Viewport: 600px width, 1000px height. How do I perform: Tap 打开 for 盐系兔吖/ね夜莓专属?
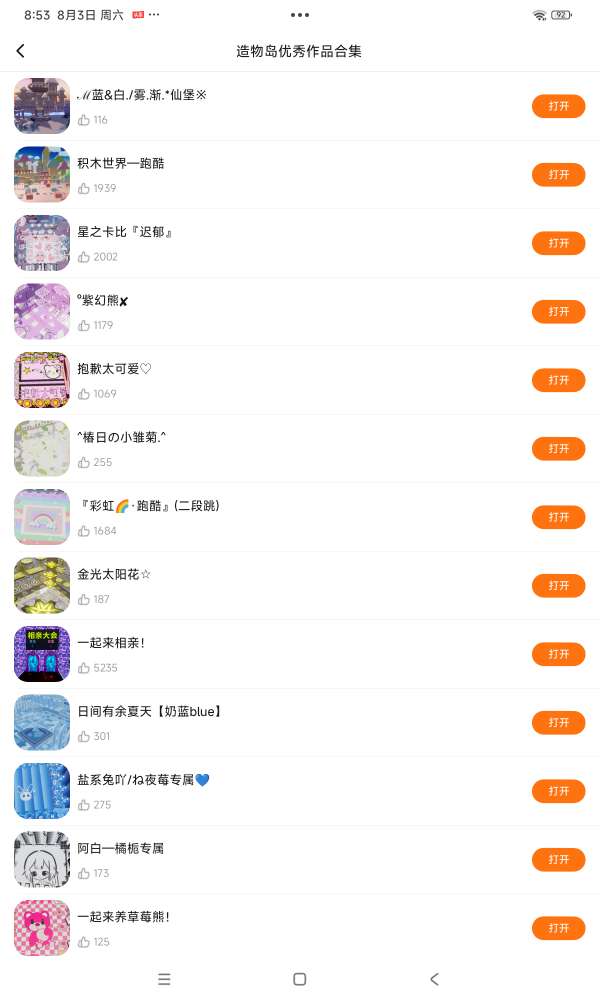pos(558,791)
